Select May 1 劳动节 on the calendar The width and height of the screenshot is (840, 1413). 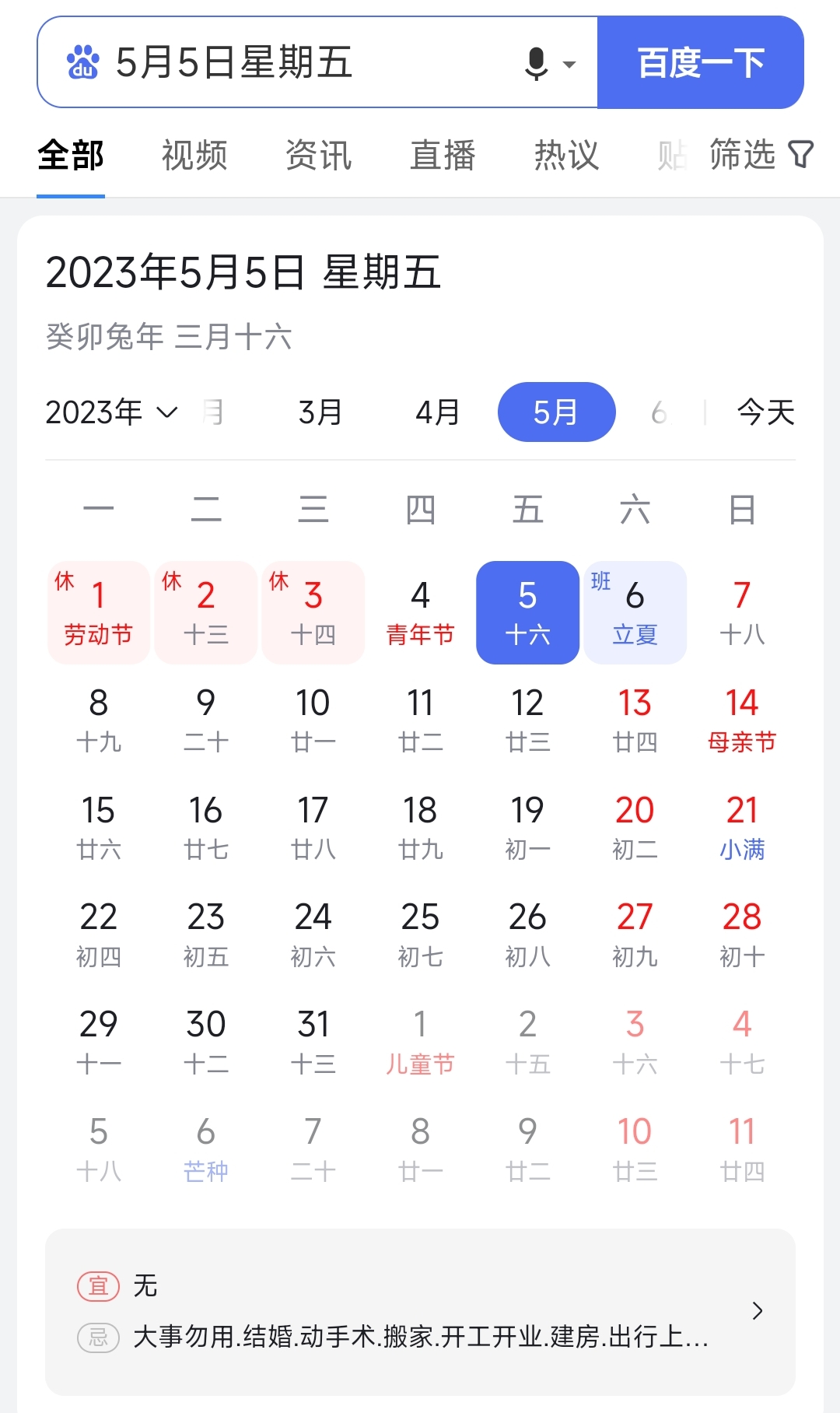click(99, 613)
